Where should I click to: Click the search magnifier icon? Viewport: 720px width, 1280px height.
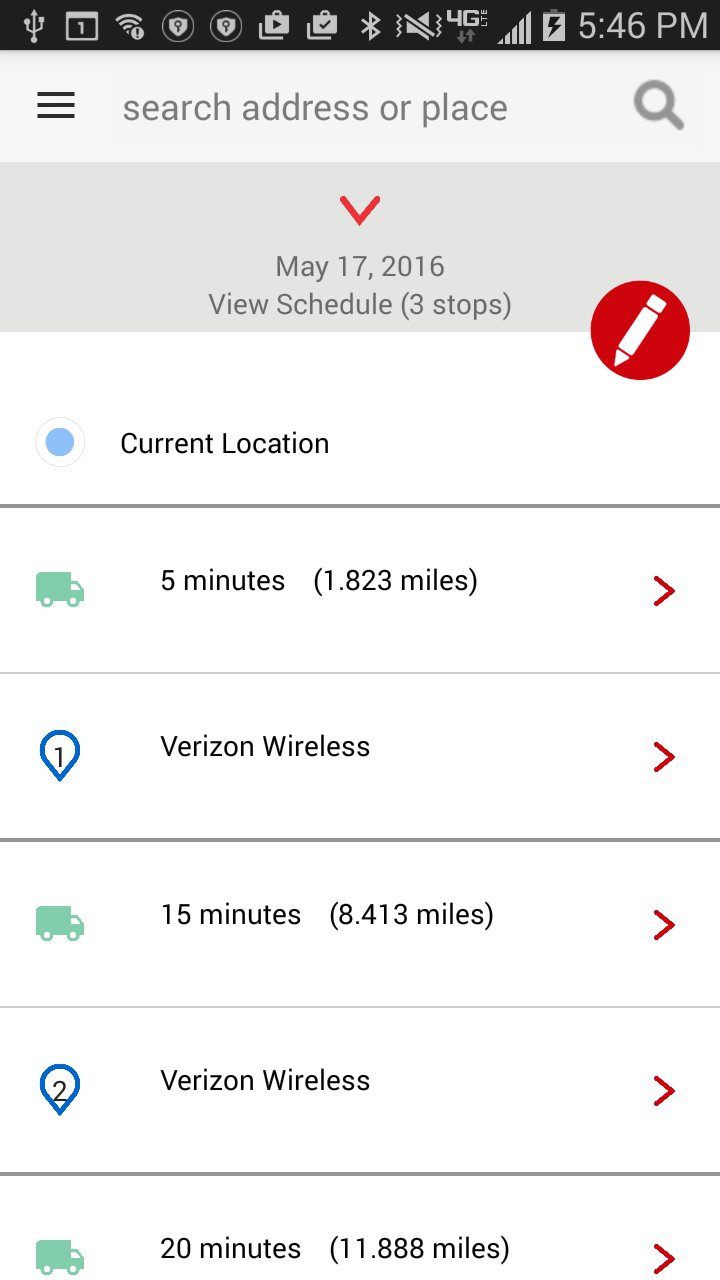[x=657, y=104]
